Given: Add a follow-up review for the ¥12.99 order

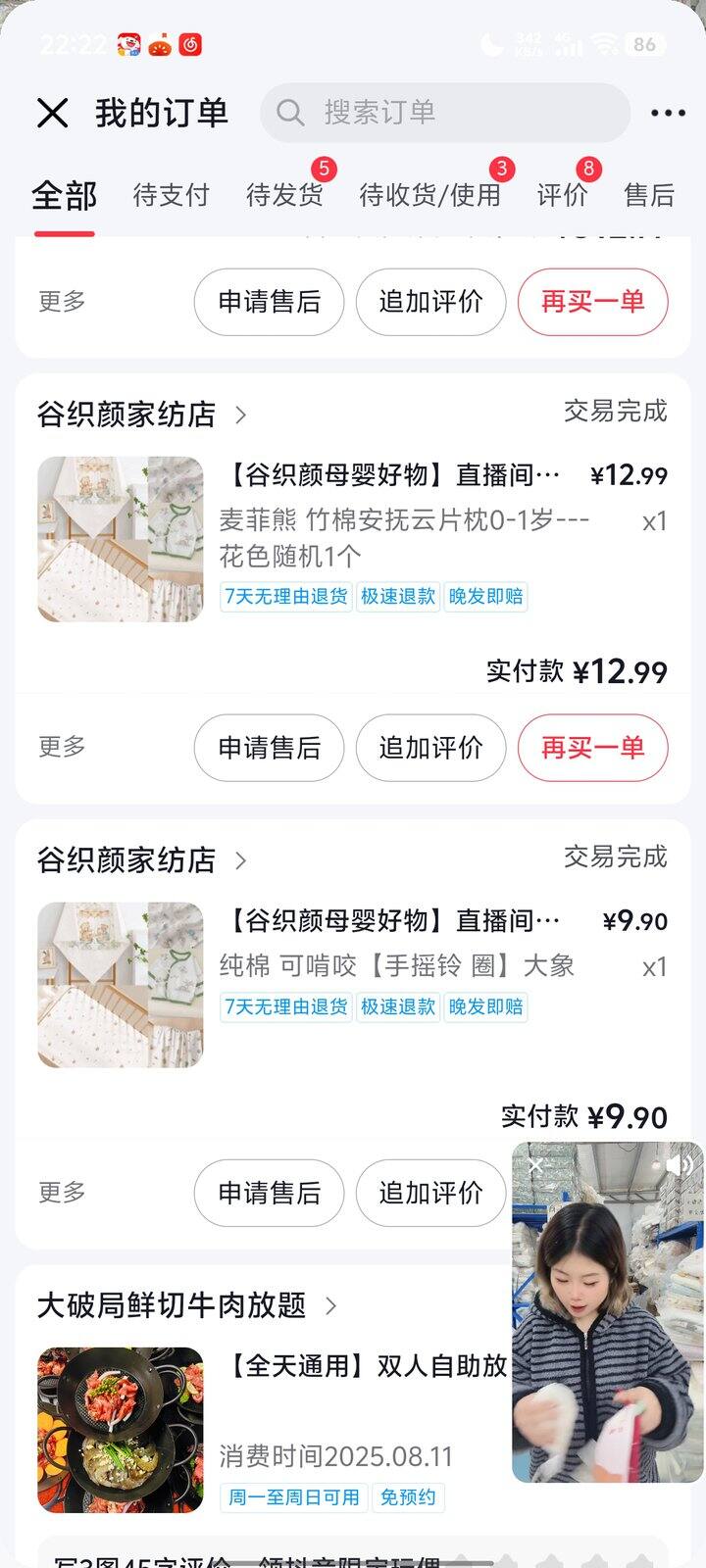Looking at the screenshot, I should tap(430, 748).
